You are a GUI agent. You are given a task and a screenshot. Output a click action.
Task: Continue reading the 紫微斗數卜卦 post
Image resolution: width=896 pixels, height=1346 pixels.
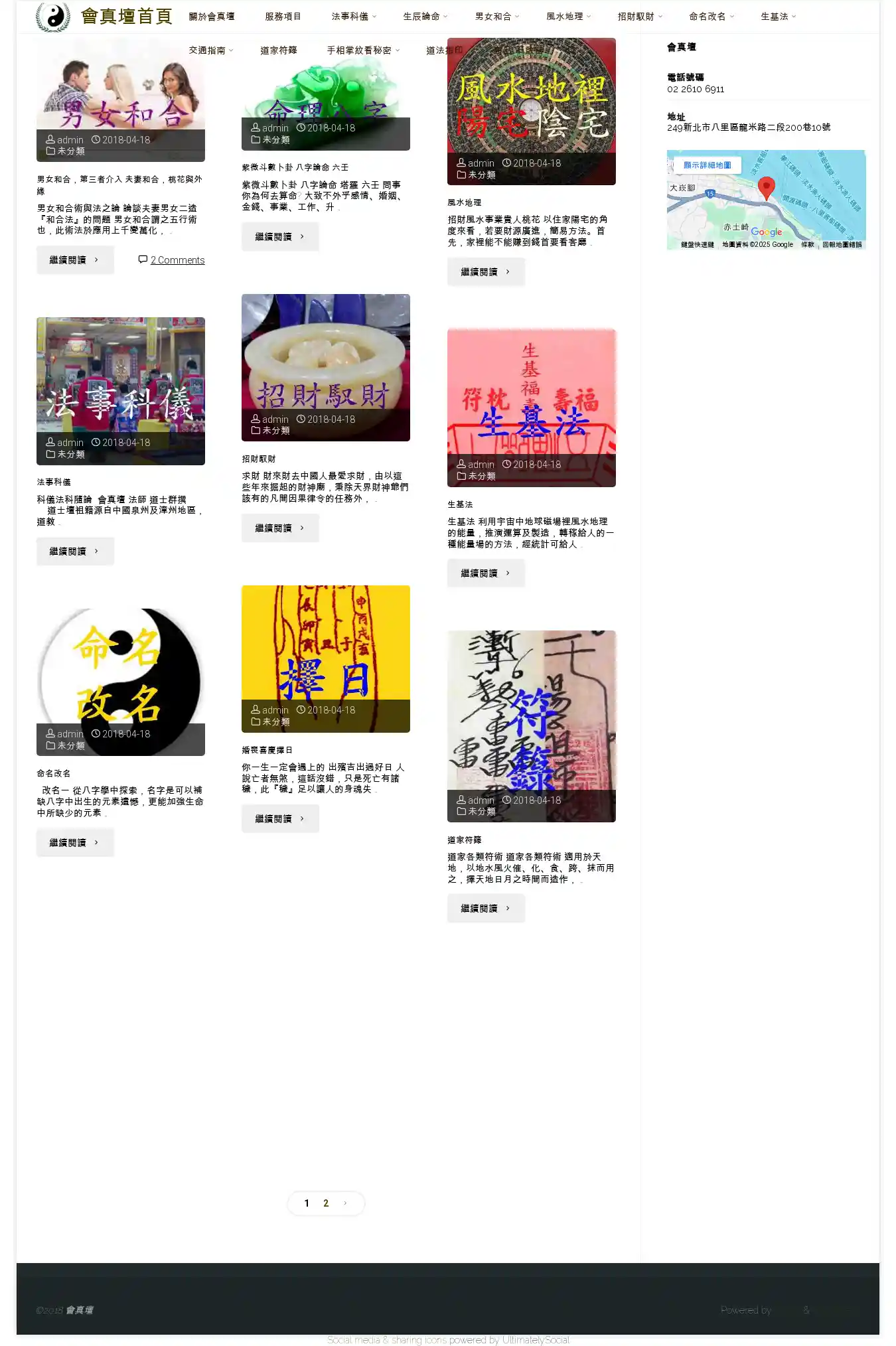[279, 237]
